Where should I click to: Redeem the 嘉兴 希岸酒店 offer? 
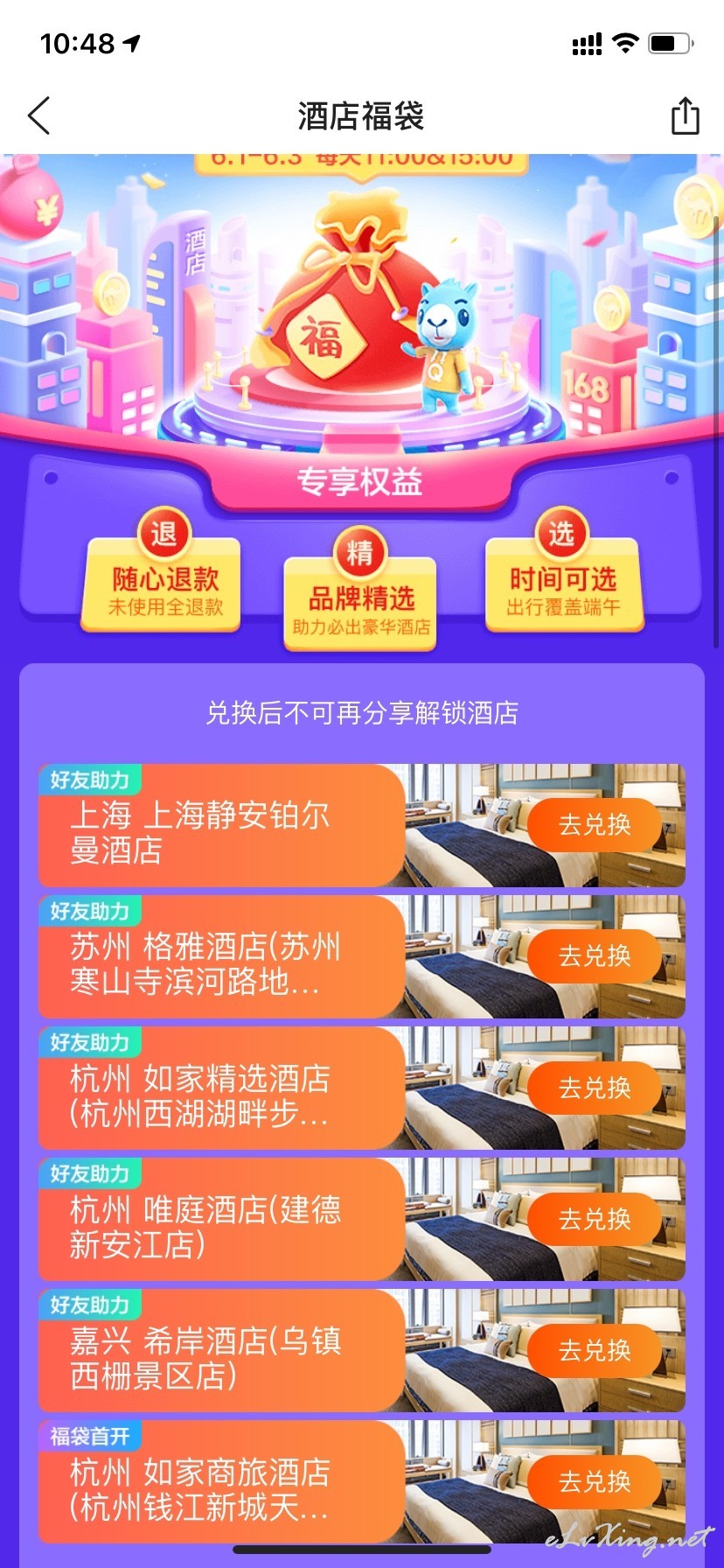(595, 1350)
